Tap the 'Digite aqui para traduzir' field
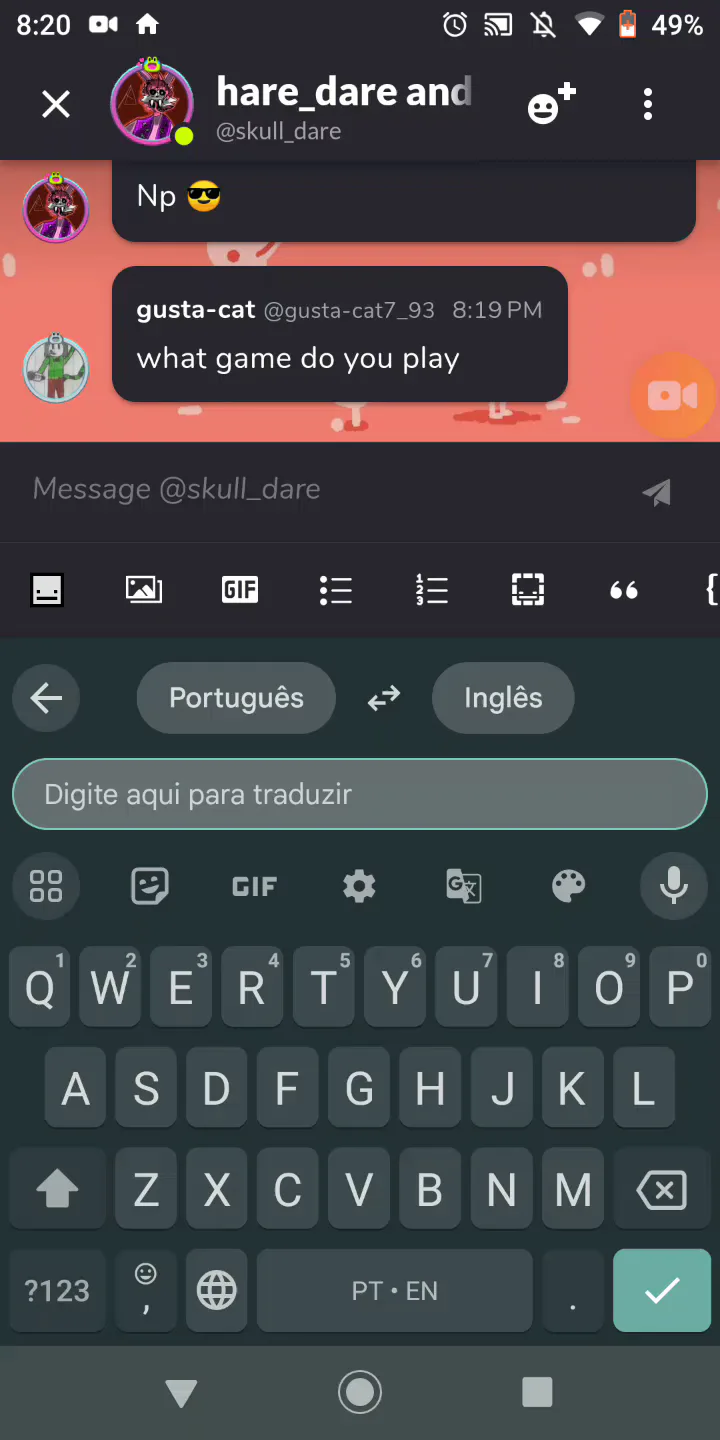This screenshot has height=1440, width=720. click(x=360, y=794)
